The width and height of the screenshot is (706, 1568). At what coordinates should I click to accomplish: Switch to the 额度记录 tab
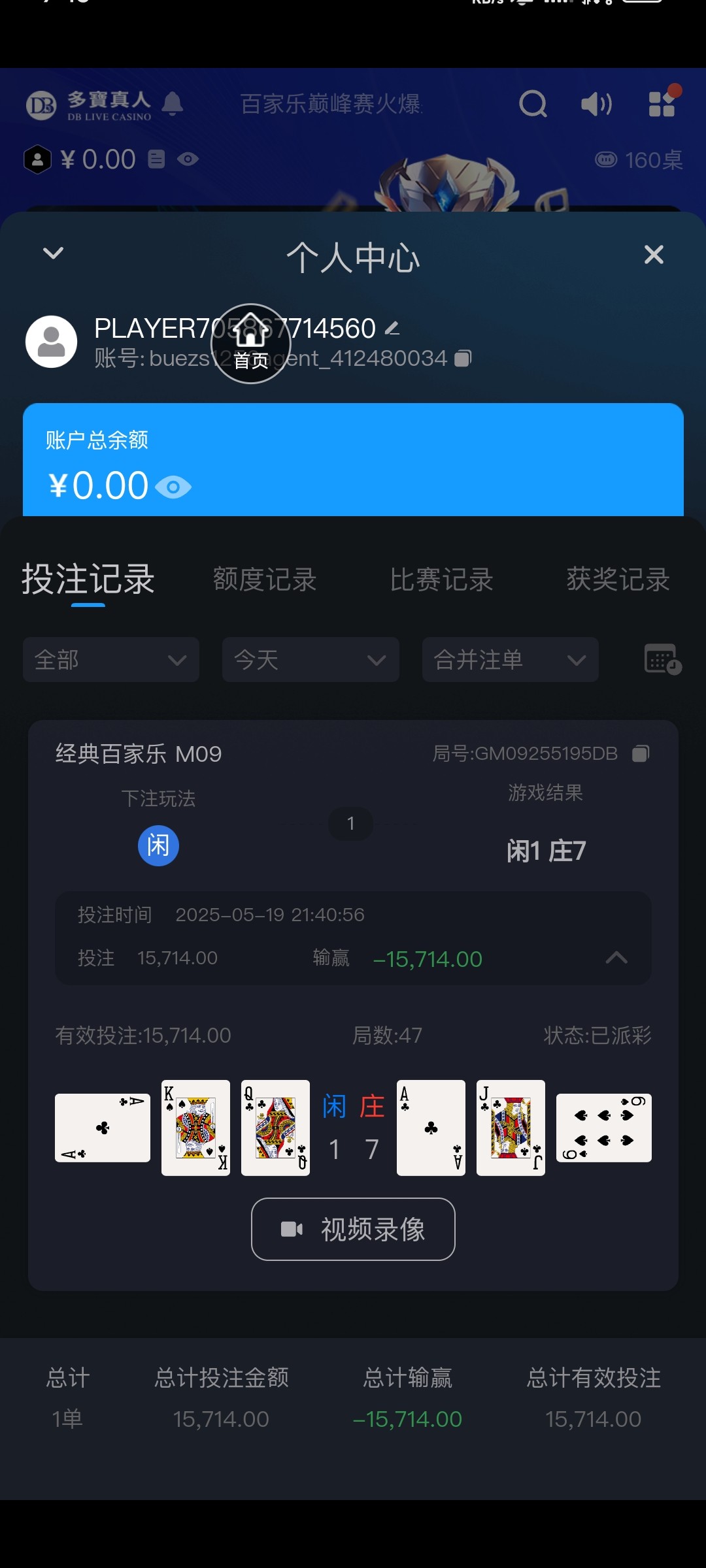point(265,580)
